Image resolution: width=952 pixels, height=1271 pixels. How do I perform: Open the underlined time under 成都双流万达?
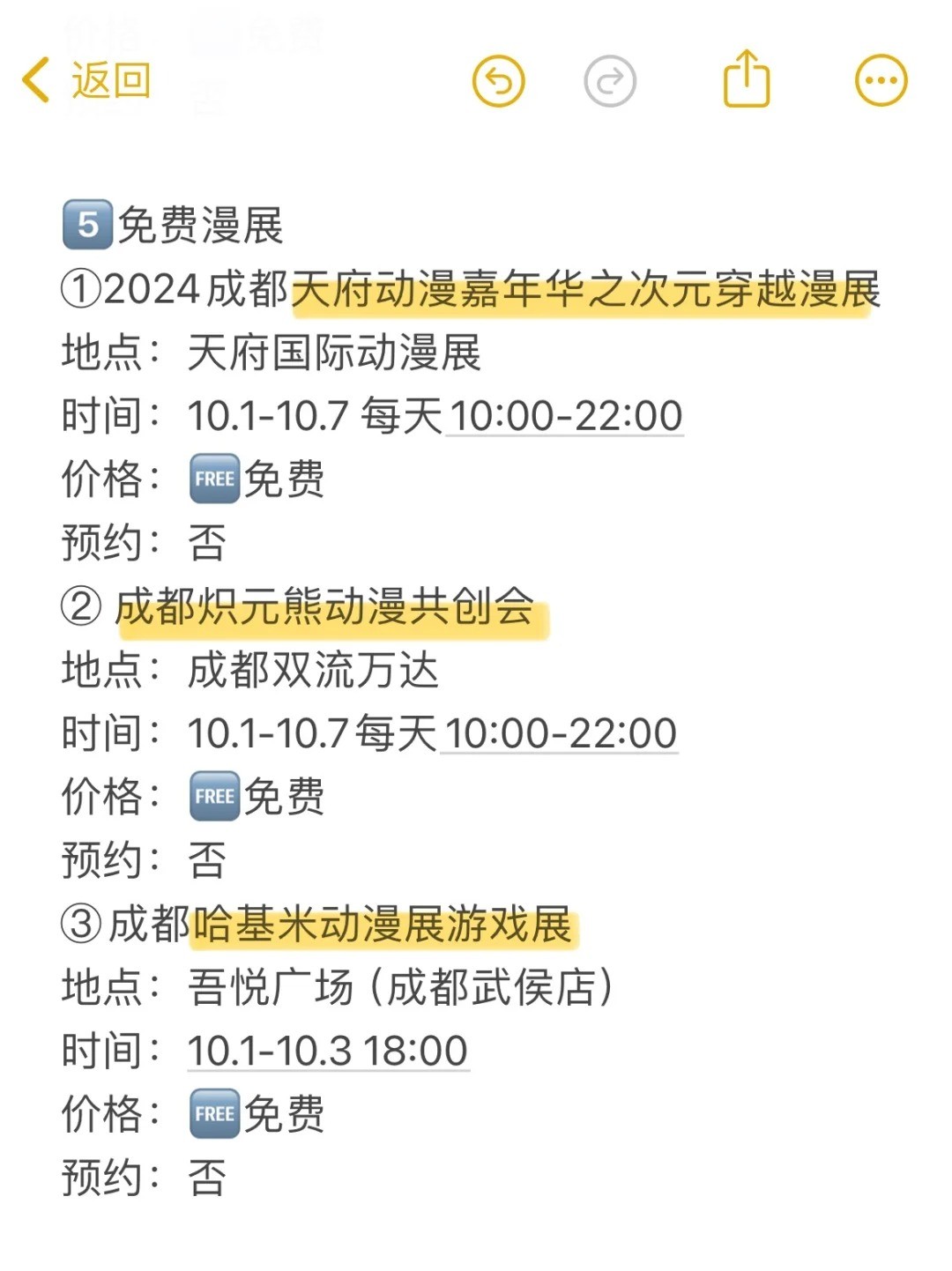coord(560,733)
